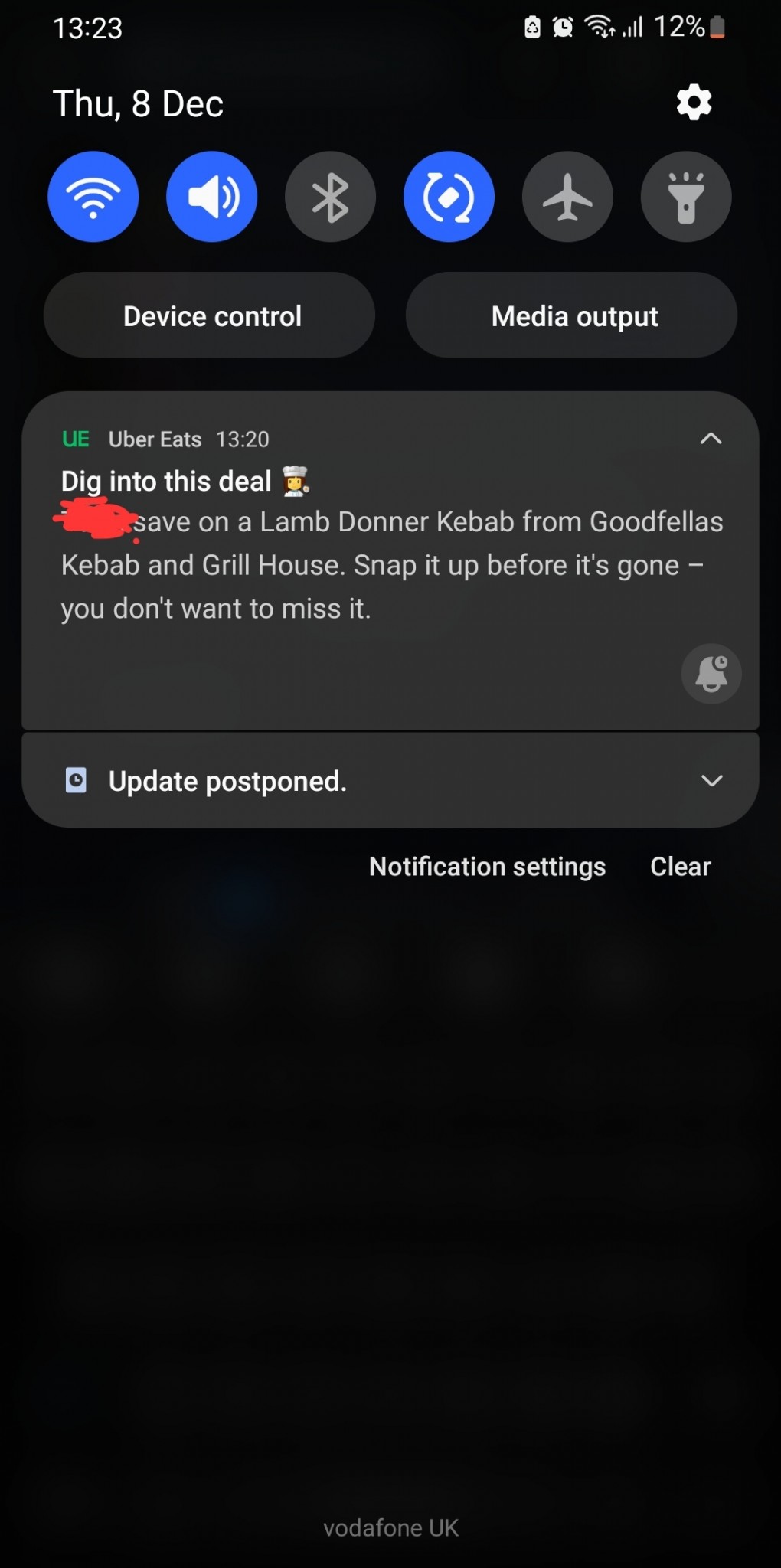
Task: Enable airplane mode
Action: click(x=567, y=197)
